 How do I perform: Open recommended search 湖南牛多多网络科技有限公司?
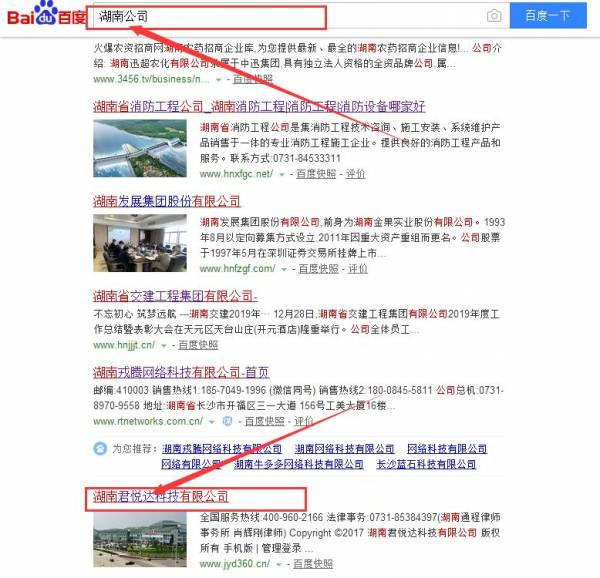(x=299, y=464)
